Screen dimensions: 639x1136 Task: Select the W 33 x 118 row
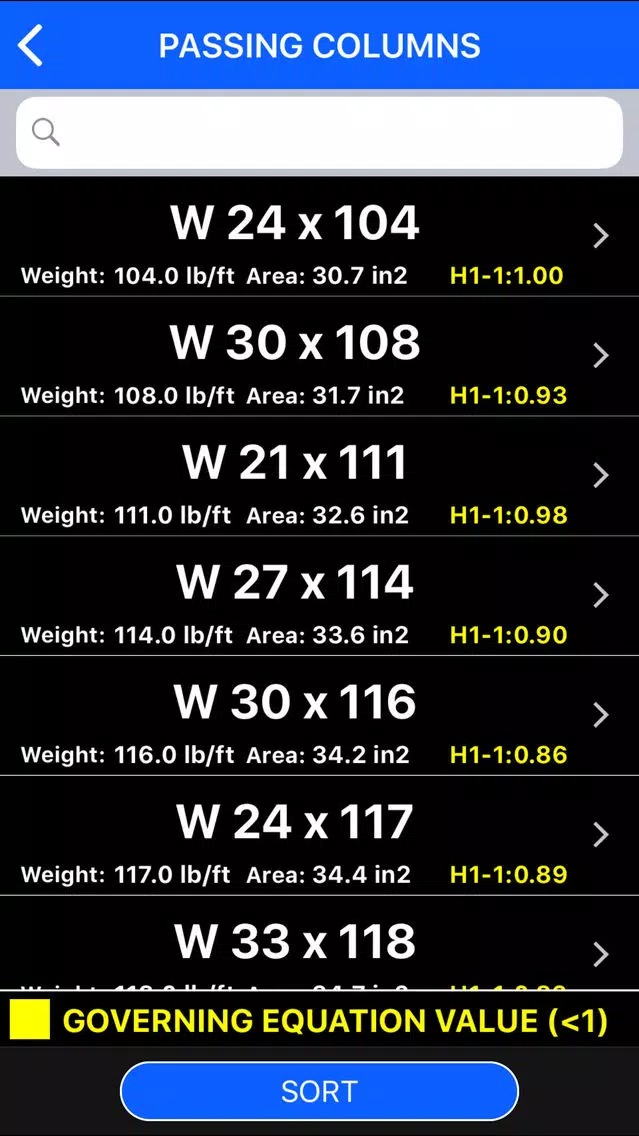point(320,943)
